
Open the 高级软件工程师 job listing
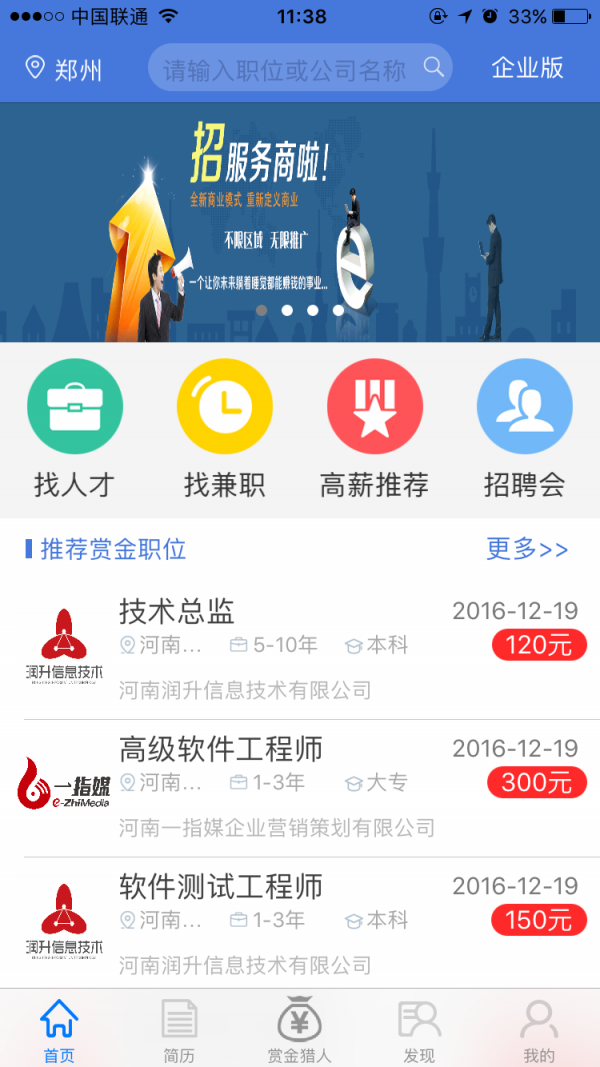(300, 788)
